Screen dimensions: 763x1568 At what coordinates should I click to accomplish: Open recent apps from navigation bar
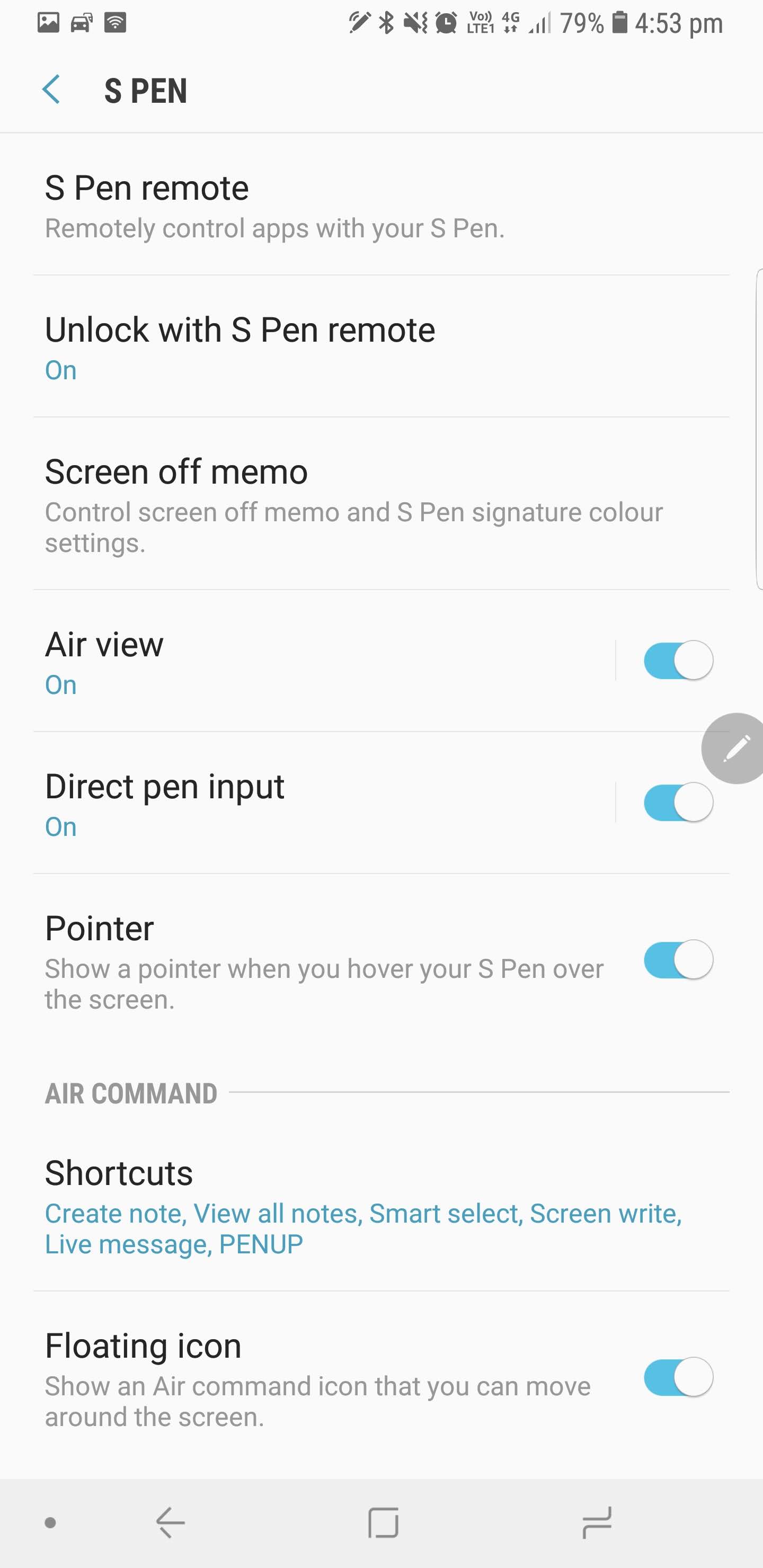coord(596,1522)
